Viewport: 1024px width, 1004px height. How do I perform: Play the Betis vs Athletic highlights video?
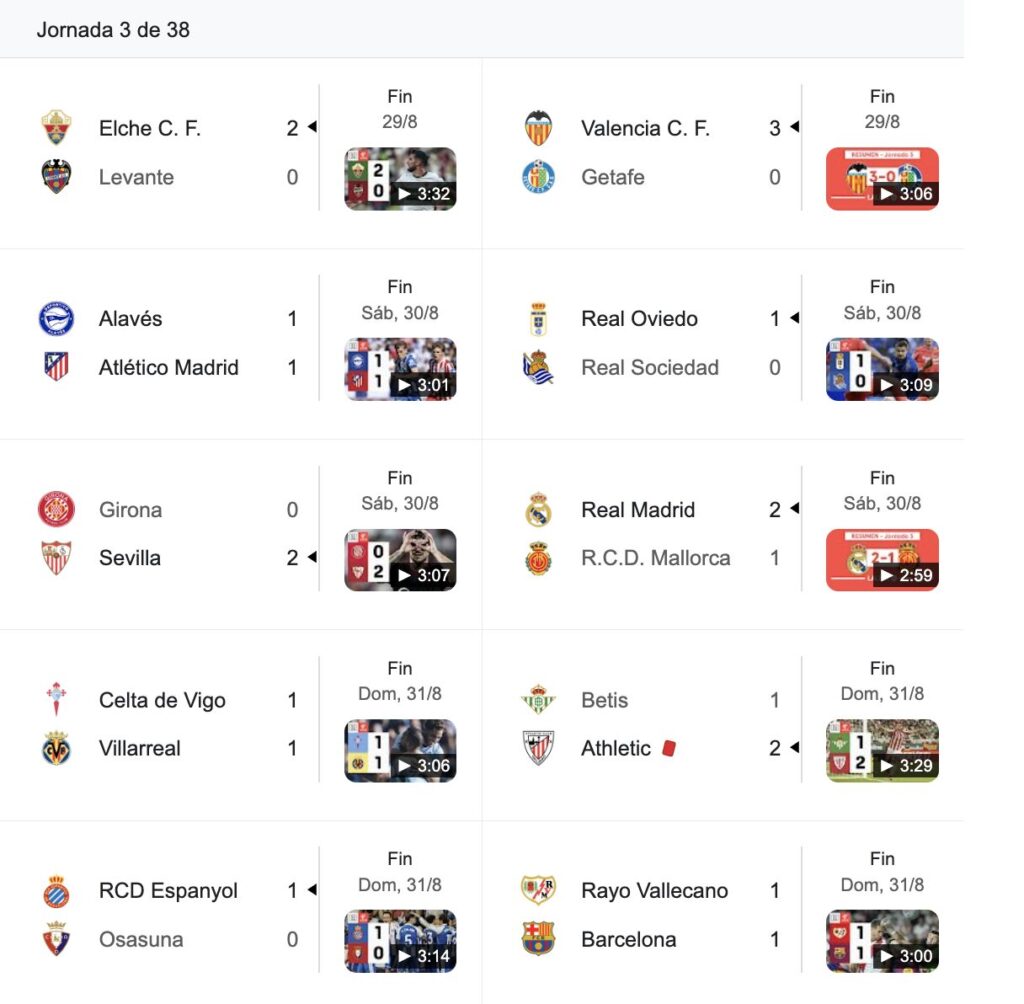tap(882, 750)
